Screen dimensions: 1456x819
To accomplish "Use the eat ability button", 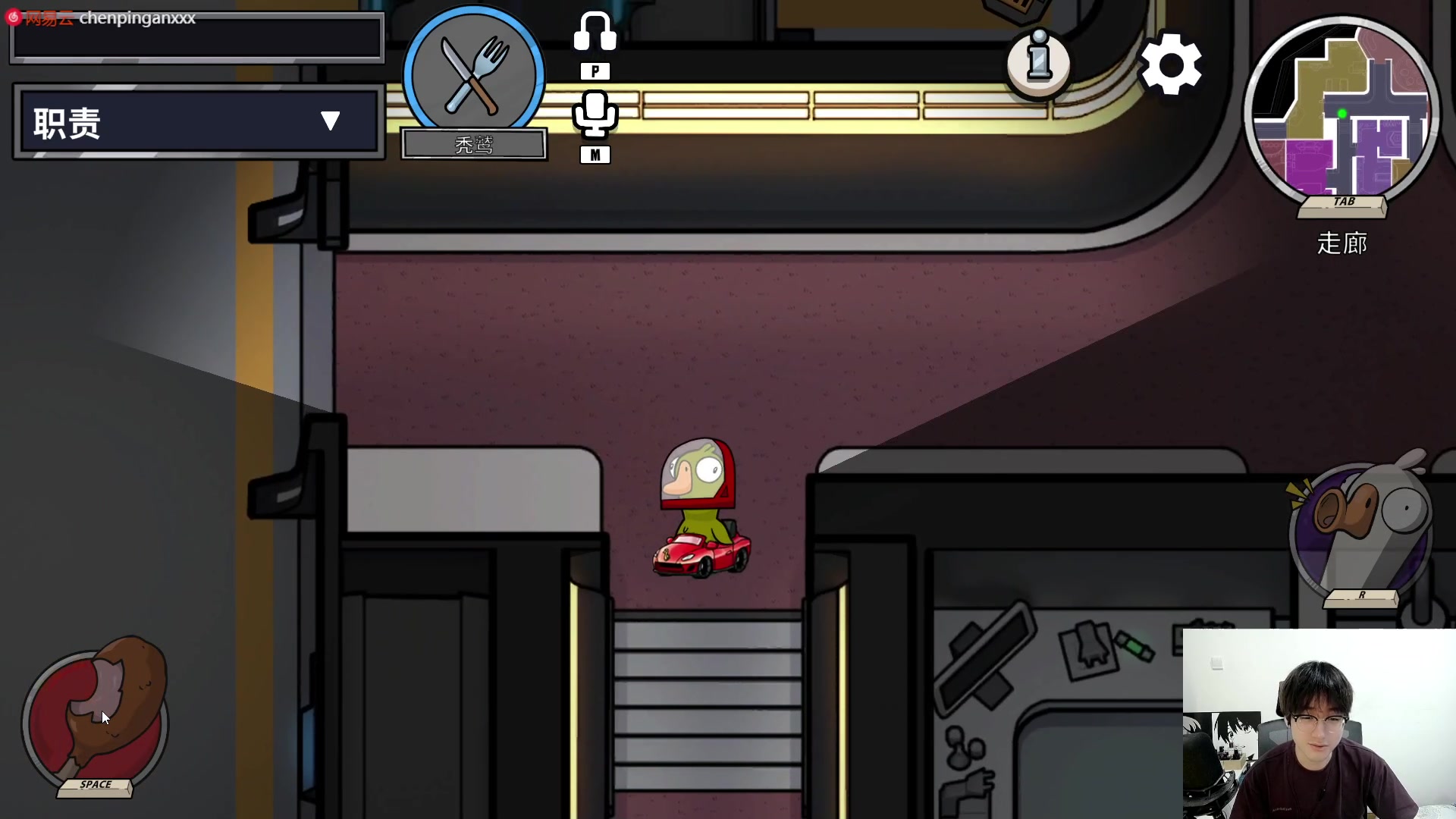I will (x=95, y=717).
